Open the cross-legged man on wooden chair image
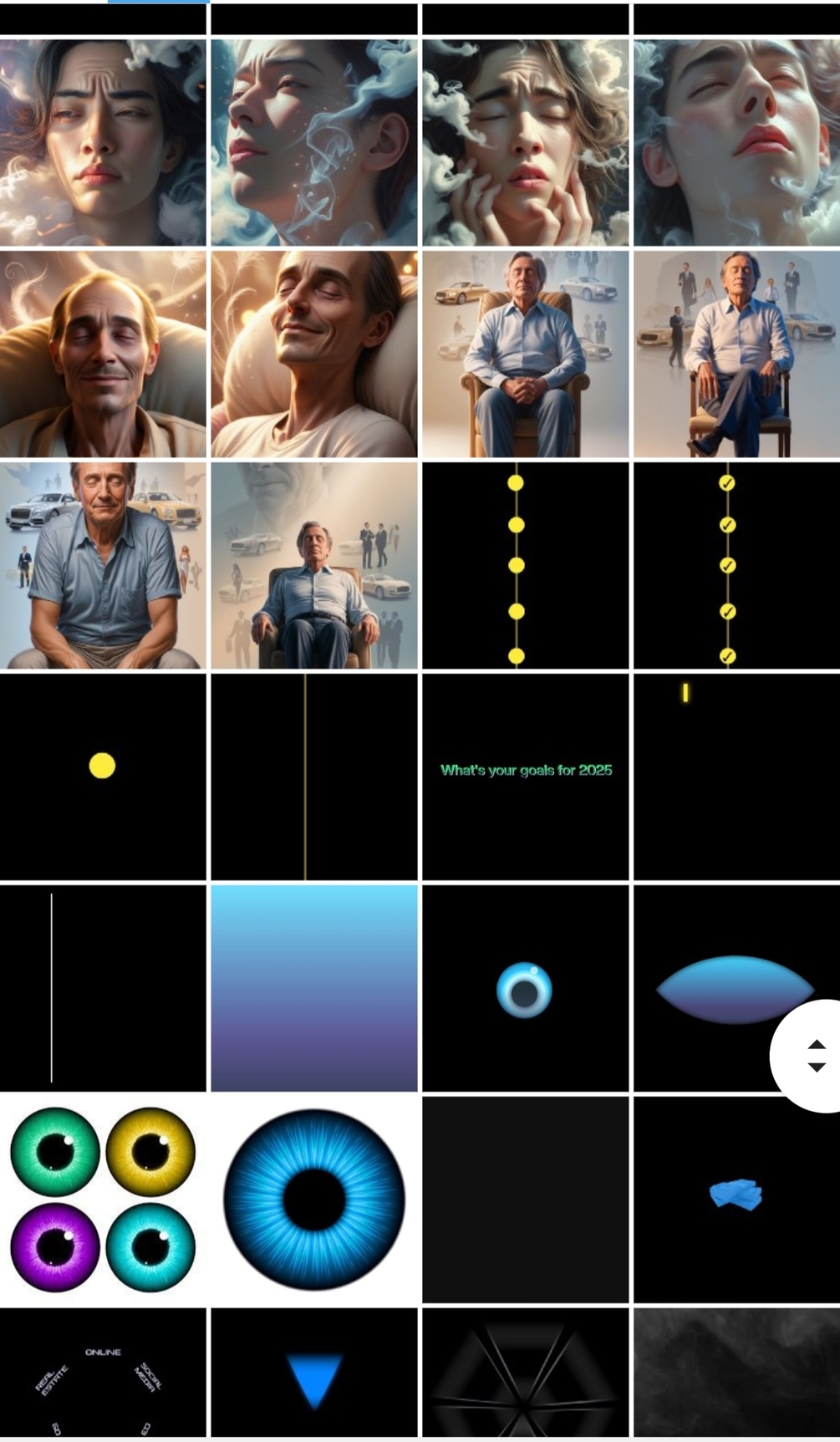 coord(736,354)
